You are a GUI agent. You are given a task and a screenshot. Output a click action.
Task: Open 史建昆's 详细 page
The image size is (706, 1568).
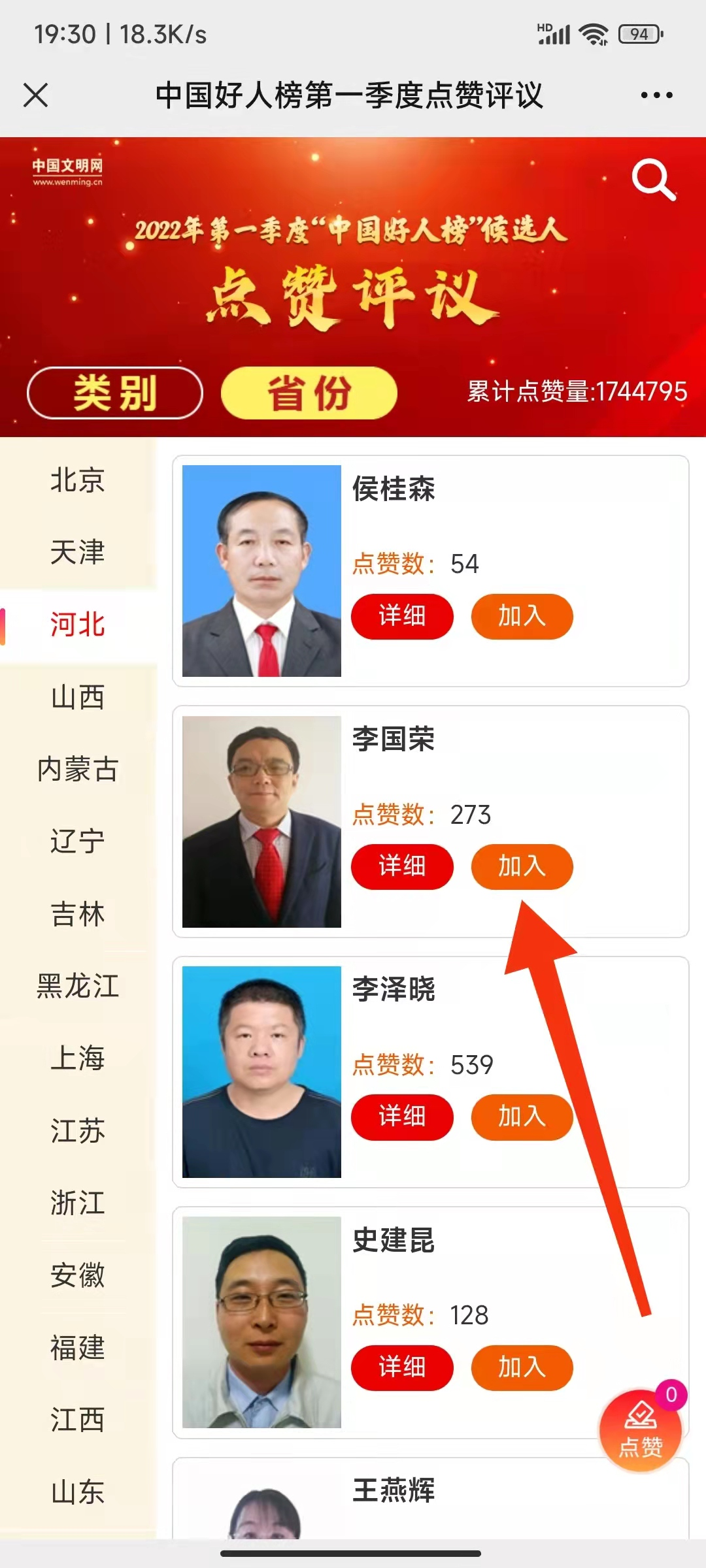[x=402, y=1367]
